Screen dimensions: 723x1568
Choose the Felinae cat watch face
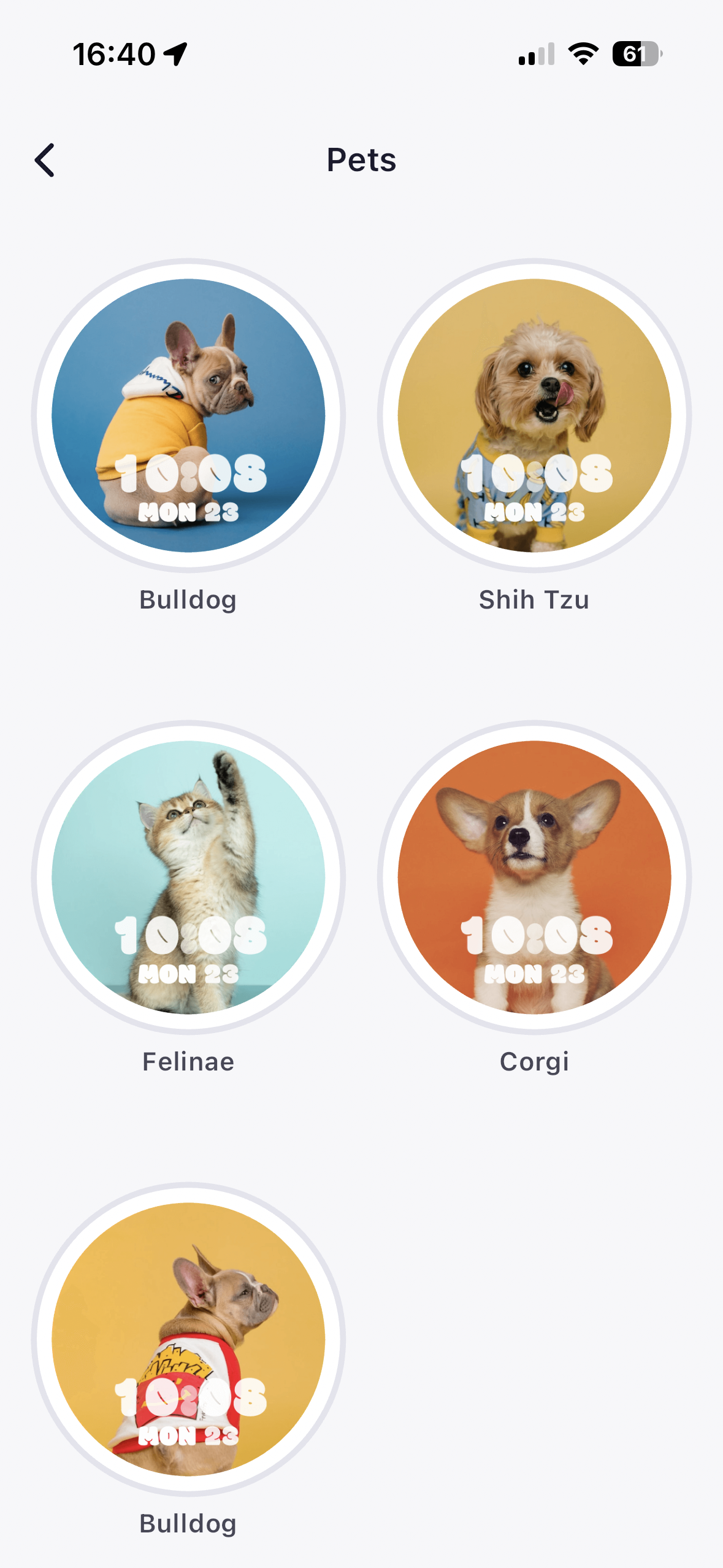click(x=188, y=877)
